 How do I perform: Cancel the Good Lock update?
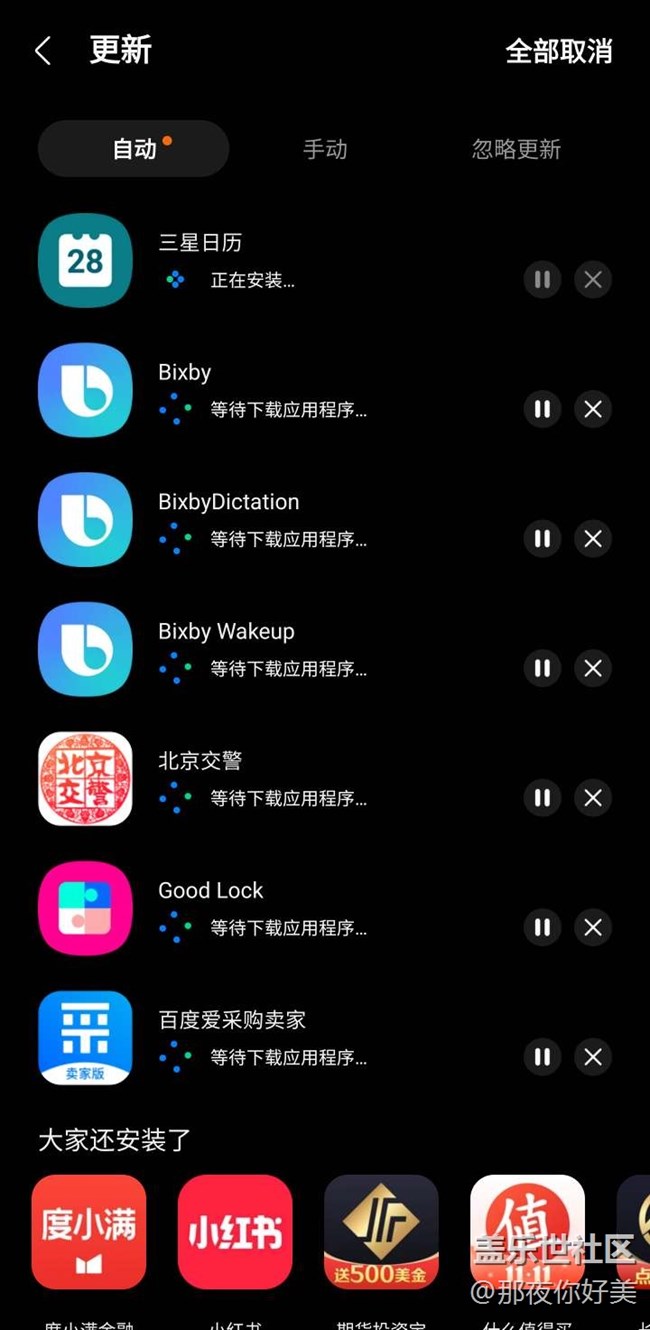pyautogui.click(x=593, y=928)
